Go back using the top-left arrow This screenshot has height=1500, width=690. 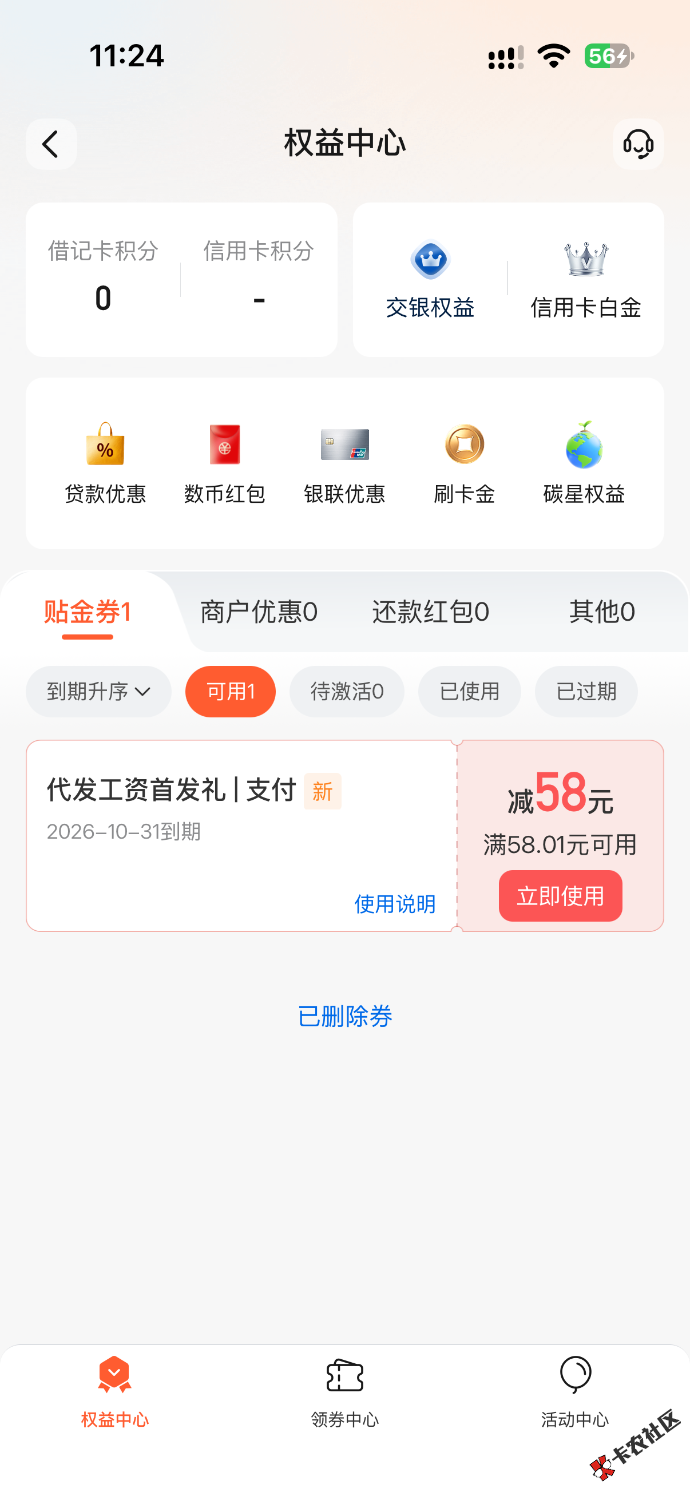point(51,144)
